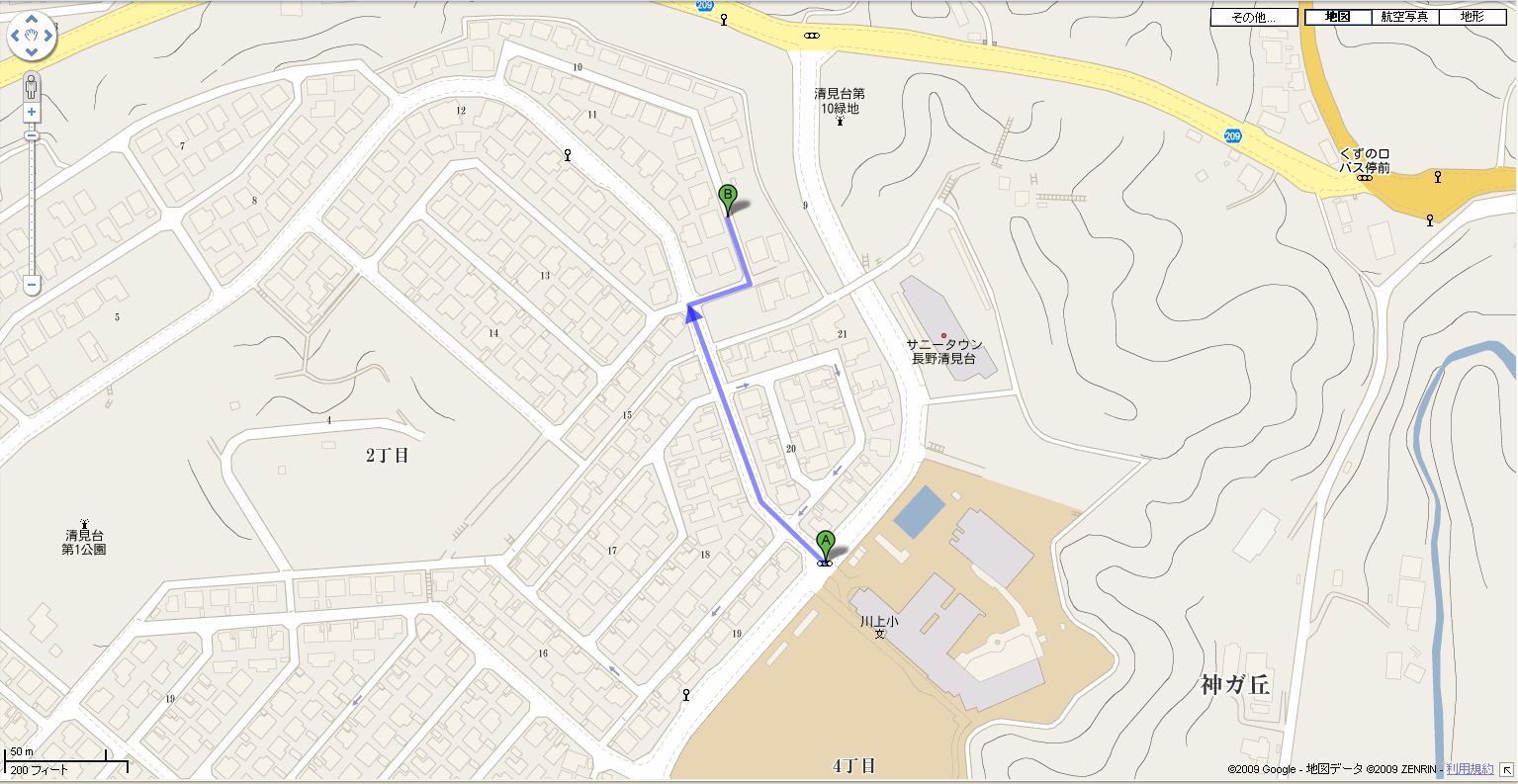Switch to 航空写真 satellite view
The height and width of the screenshot is (784, 1518).
(x=1404, y=17)
